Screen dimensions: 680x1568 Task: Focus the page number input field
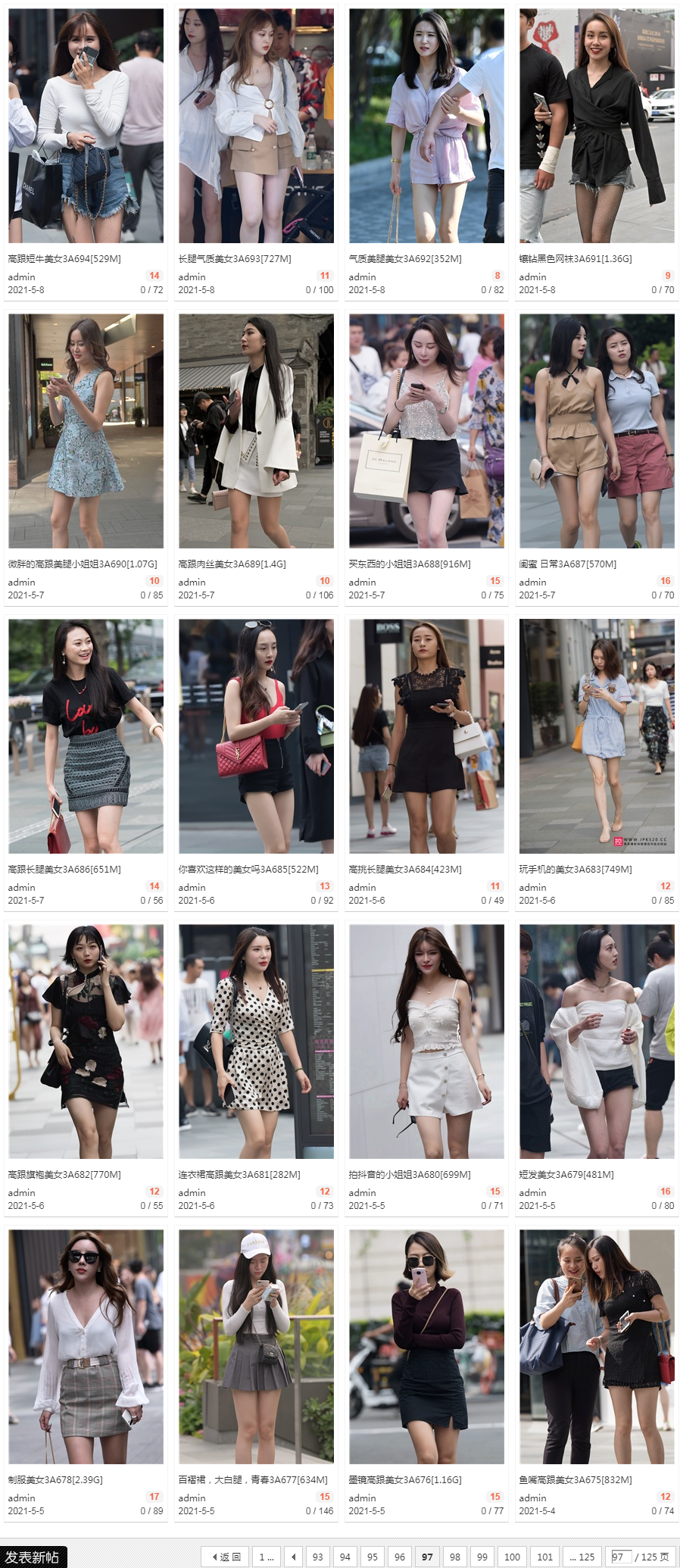coord(621,1557)
